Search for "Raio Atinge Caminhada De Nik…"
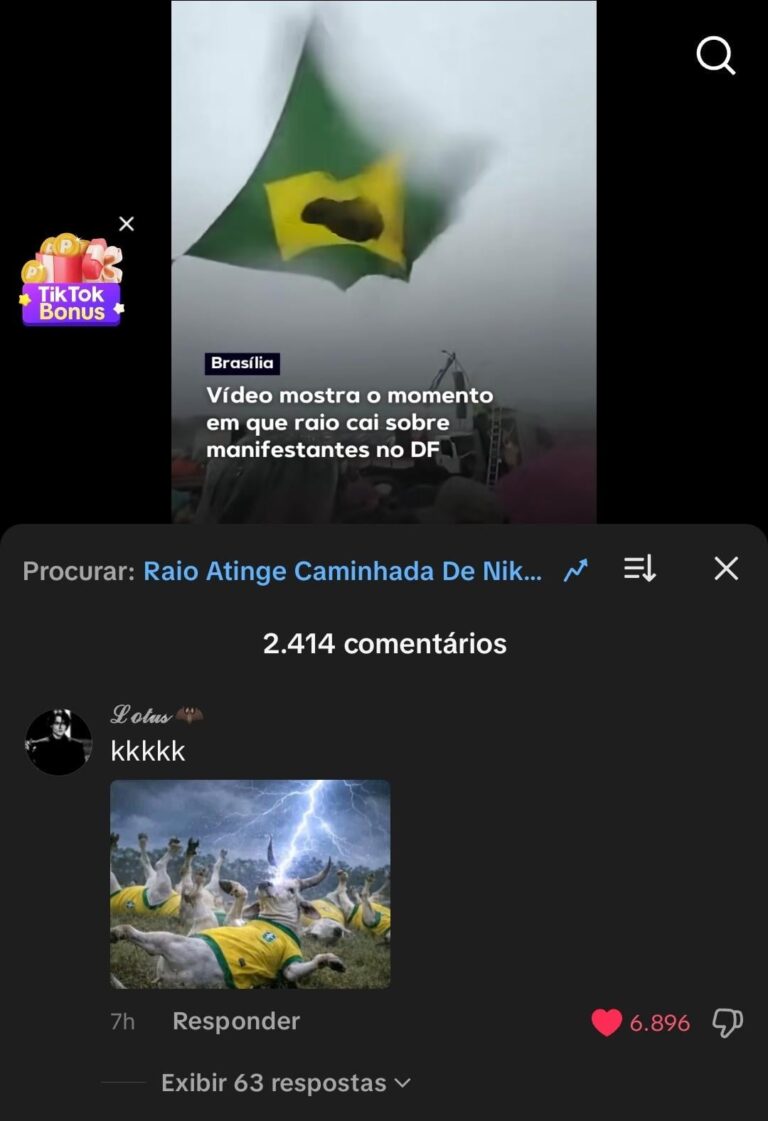 (x=343, y=571)
